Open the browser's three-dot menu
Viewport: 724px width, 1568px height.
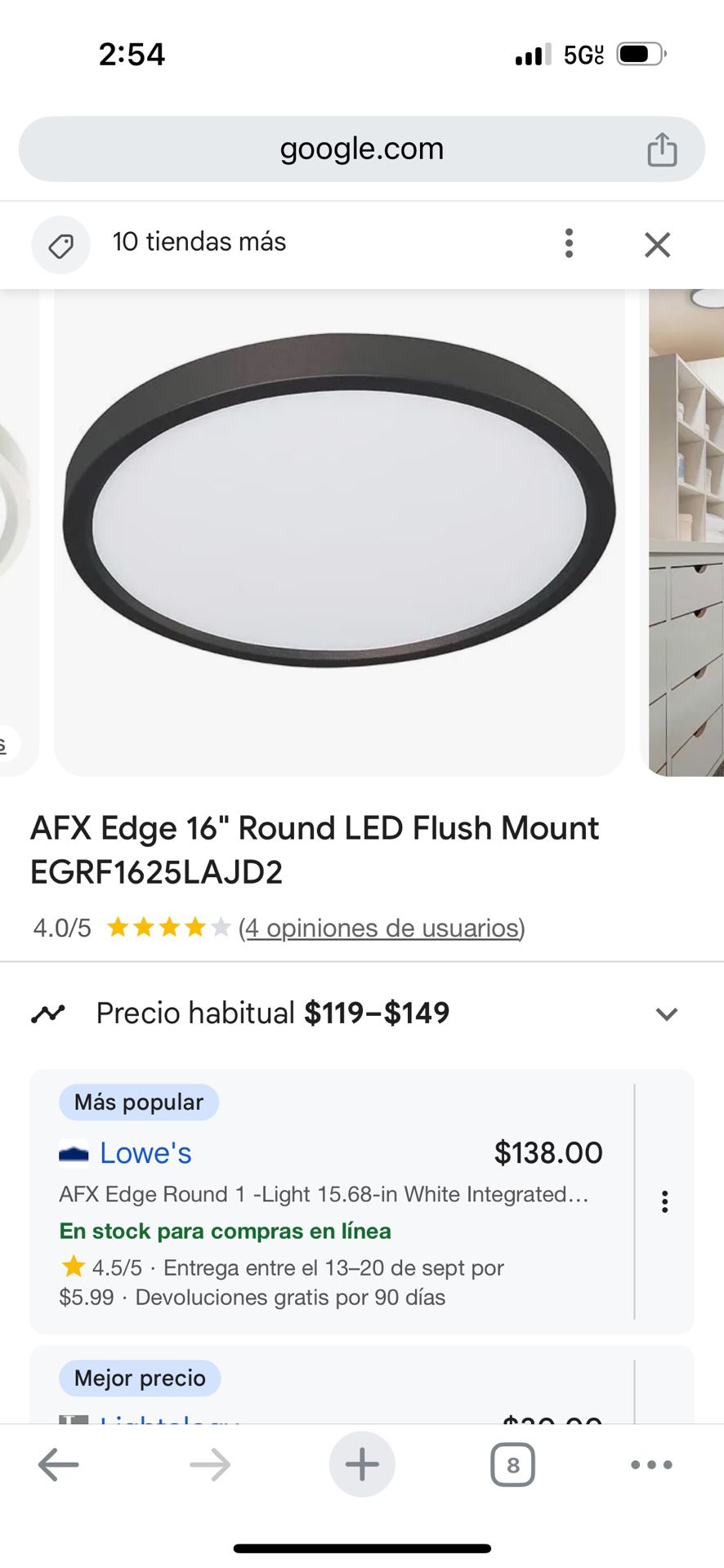tap(651, 1465)
